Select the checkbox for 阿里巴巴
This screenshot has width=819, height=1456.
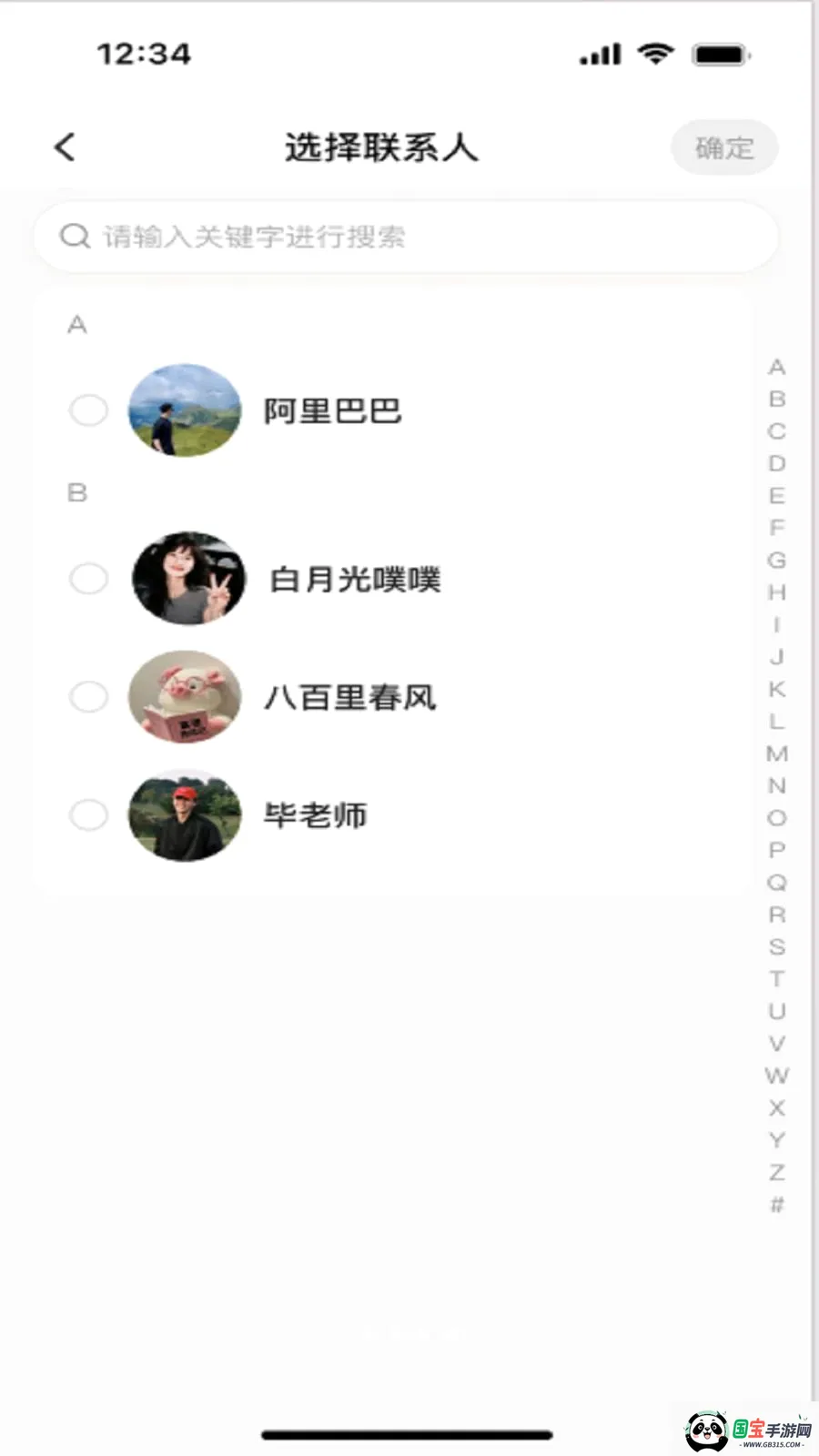[89, 410]
